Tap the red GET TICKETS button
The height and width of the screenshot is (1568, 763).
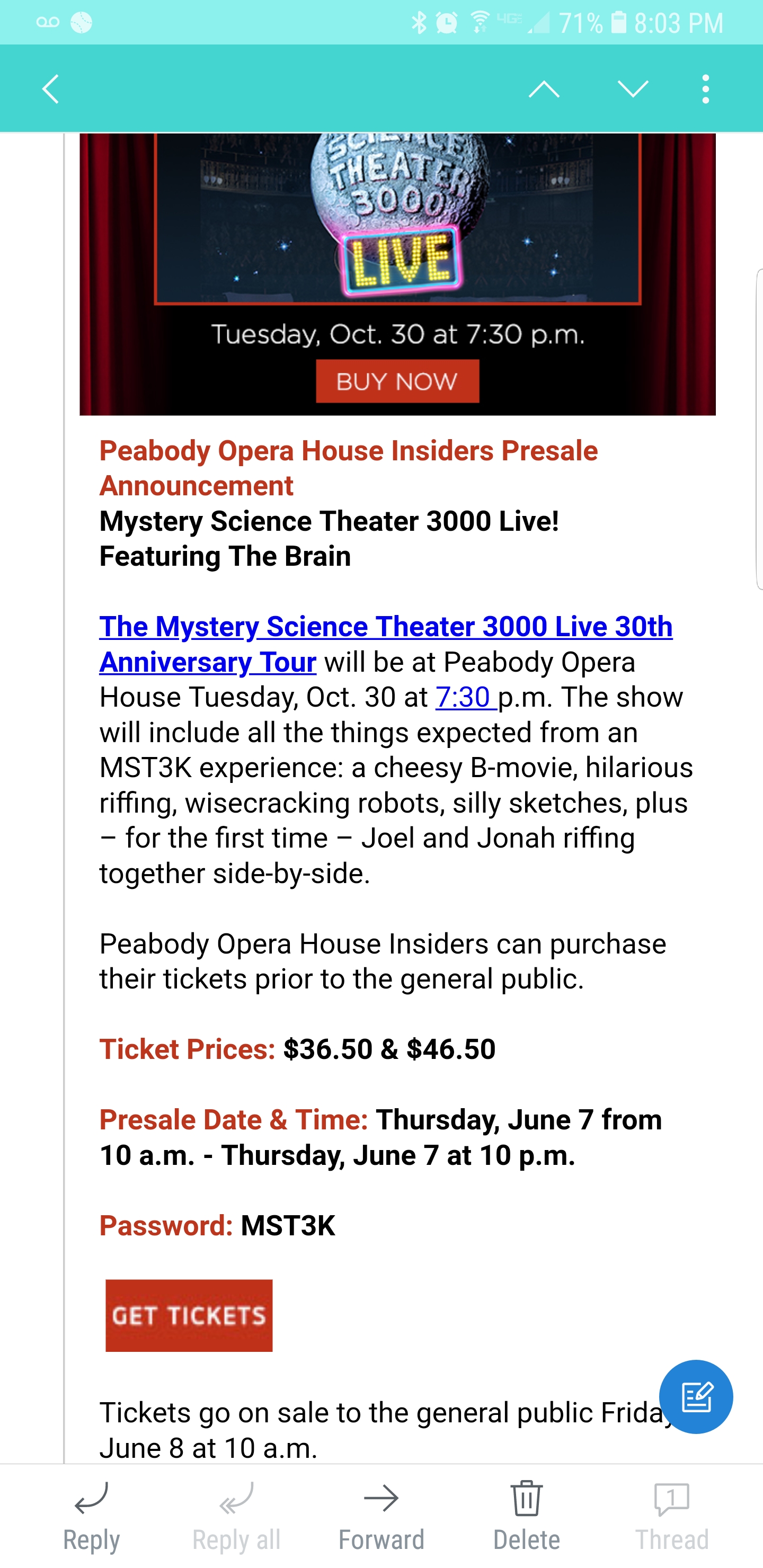coord(189,1315)
